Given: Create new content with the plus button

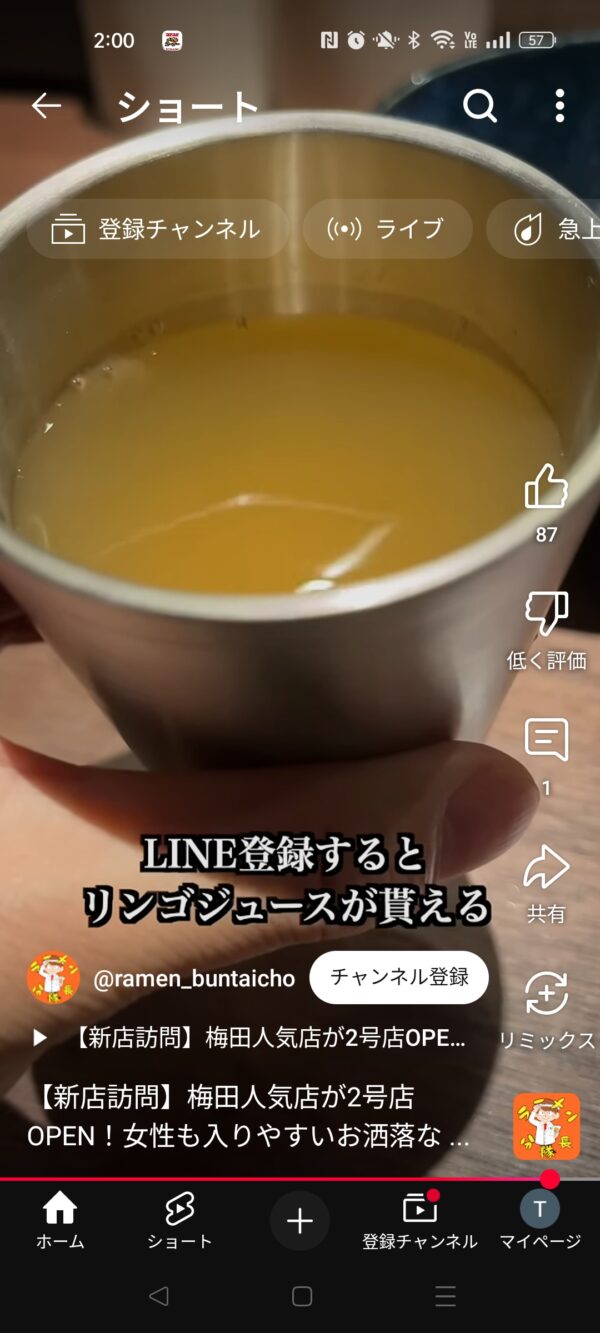Looking at the screenshot, I should point(300,1221).
